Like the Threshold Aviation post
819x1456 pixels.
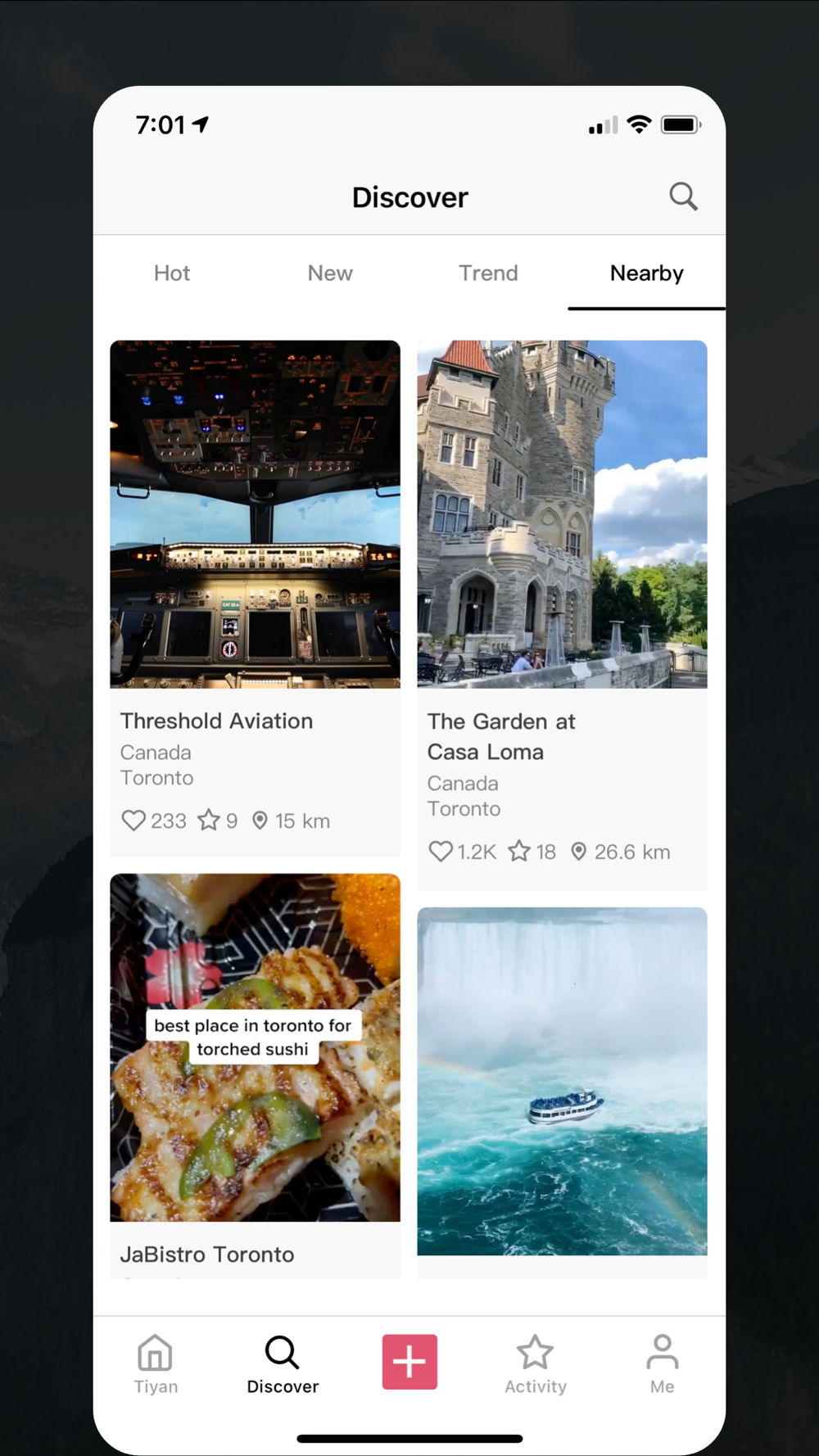click(133, 821)
